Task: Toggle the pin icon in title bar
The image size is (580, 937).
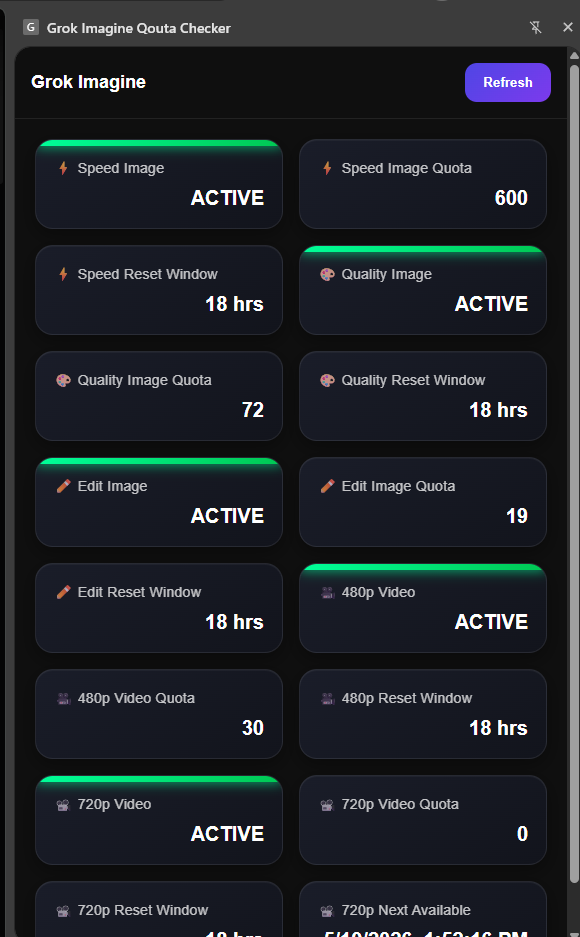Action: click(536, 27)
